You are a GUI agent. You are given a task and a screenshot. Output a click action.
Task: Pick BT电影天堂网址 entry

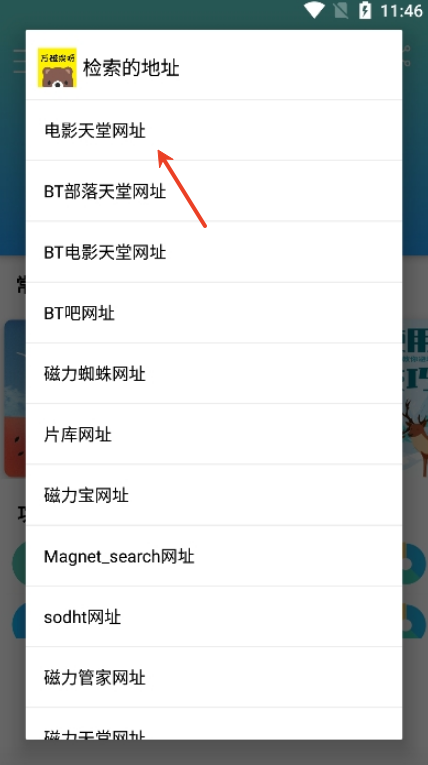click(x=214, y=252)
